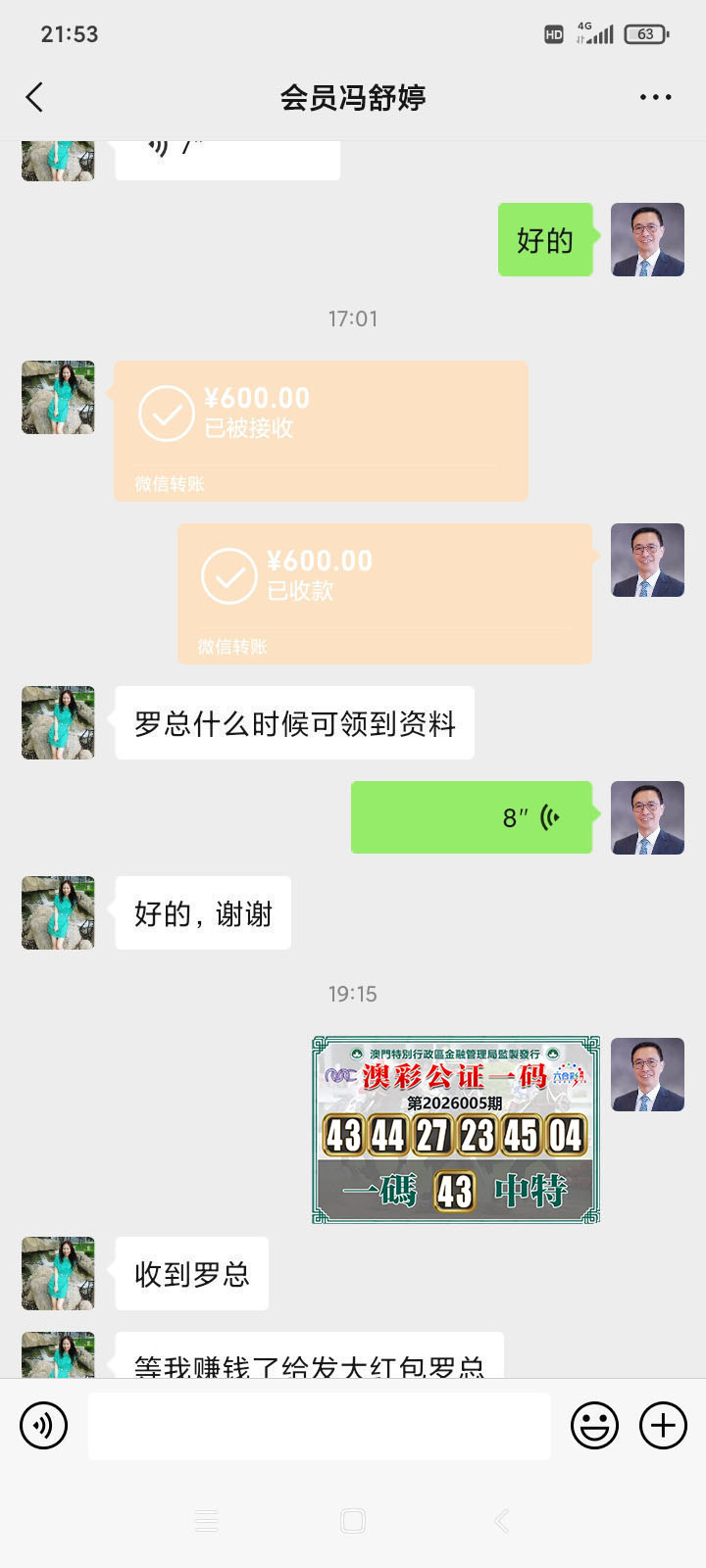Image resolution: width=706 pixels, height=1568 pixels.
Task: Open the ¥600.00 已收款 transfer card
Action: tap(384, 593)
